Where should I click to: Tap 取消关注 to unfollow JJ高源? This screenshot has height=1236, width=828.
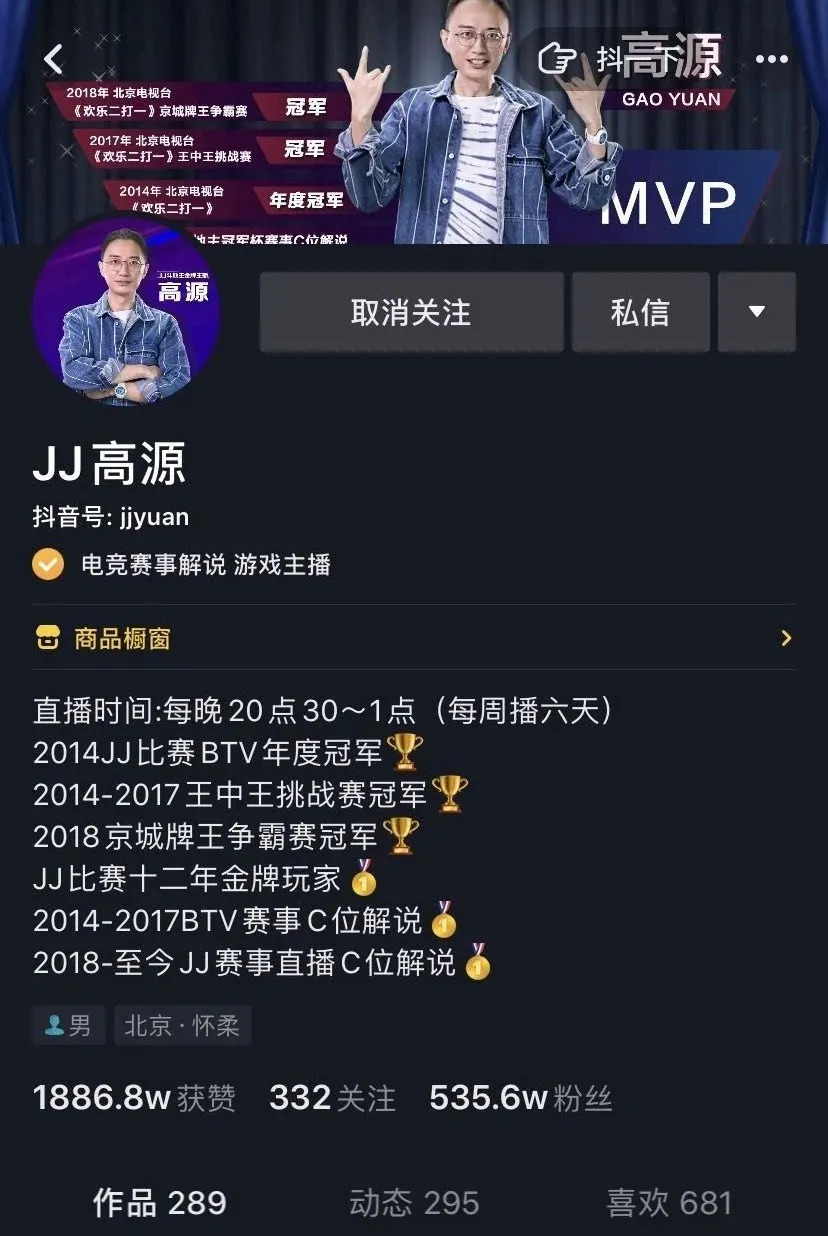[411, 312]
